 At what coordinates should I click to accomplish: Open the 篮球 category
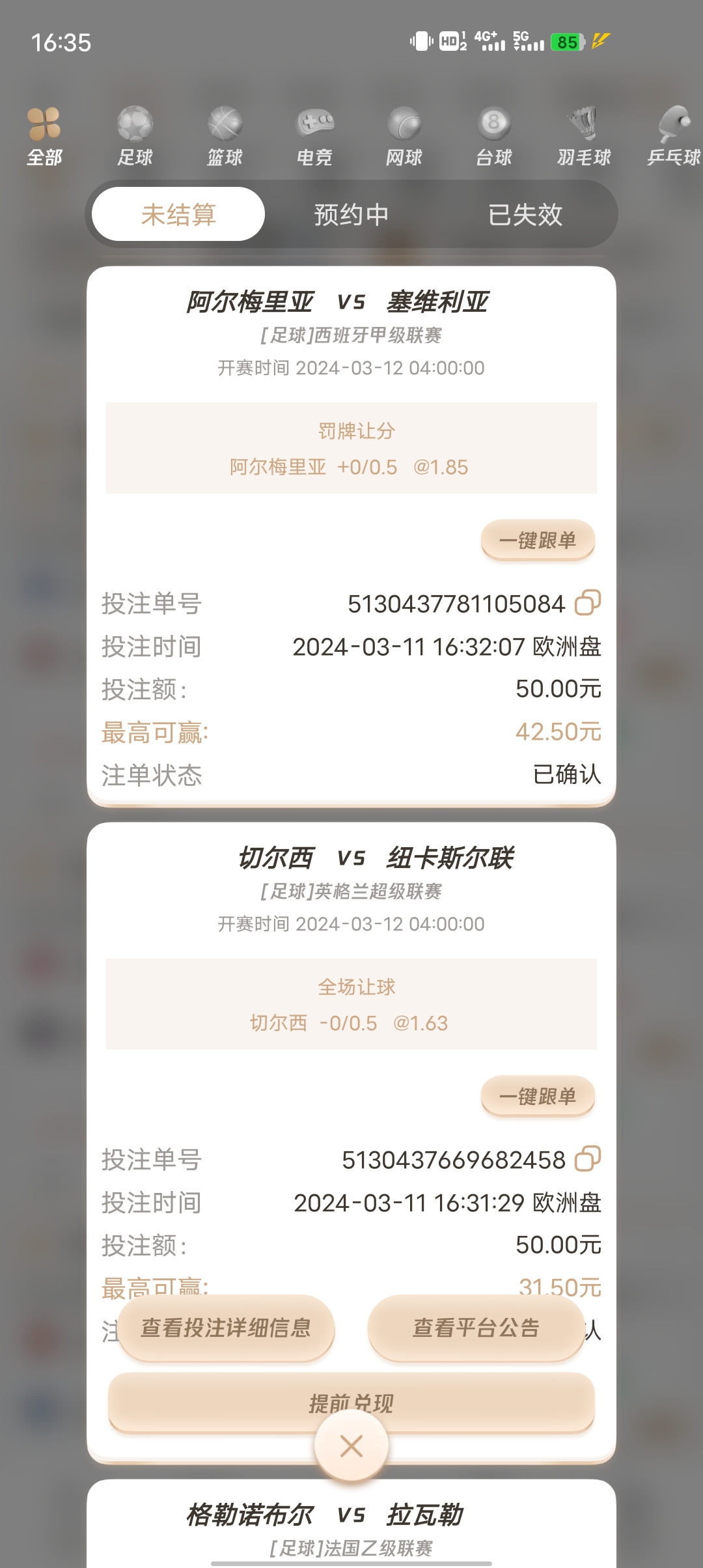225,137
